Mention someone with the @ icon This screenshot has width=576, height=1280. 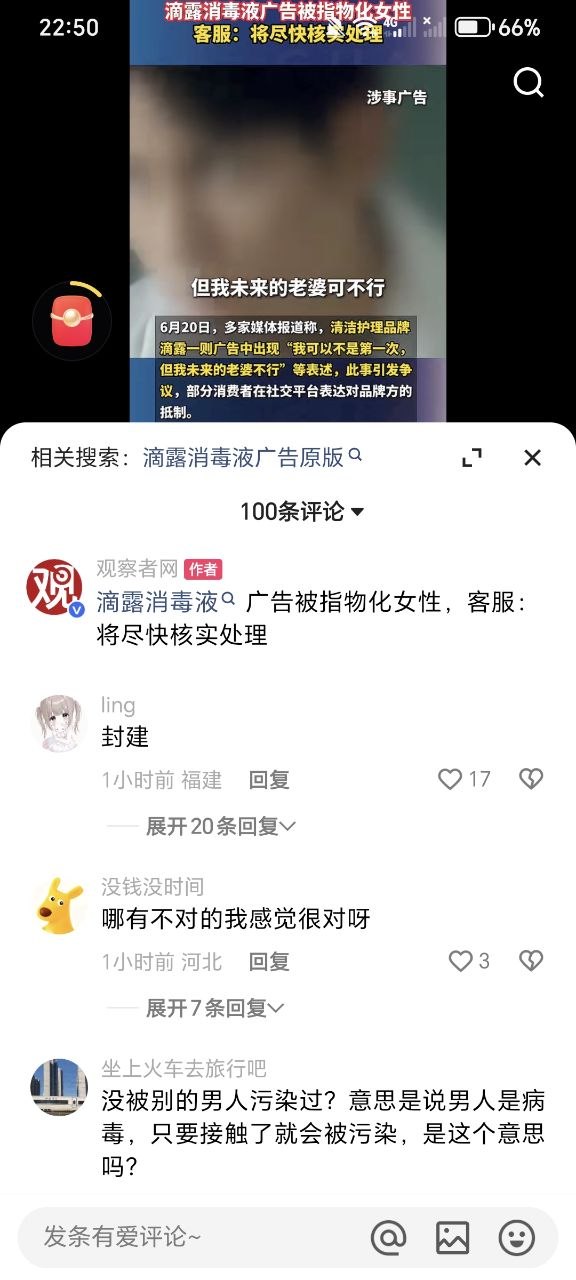click(x=388, y=1238)
